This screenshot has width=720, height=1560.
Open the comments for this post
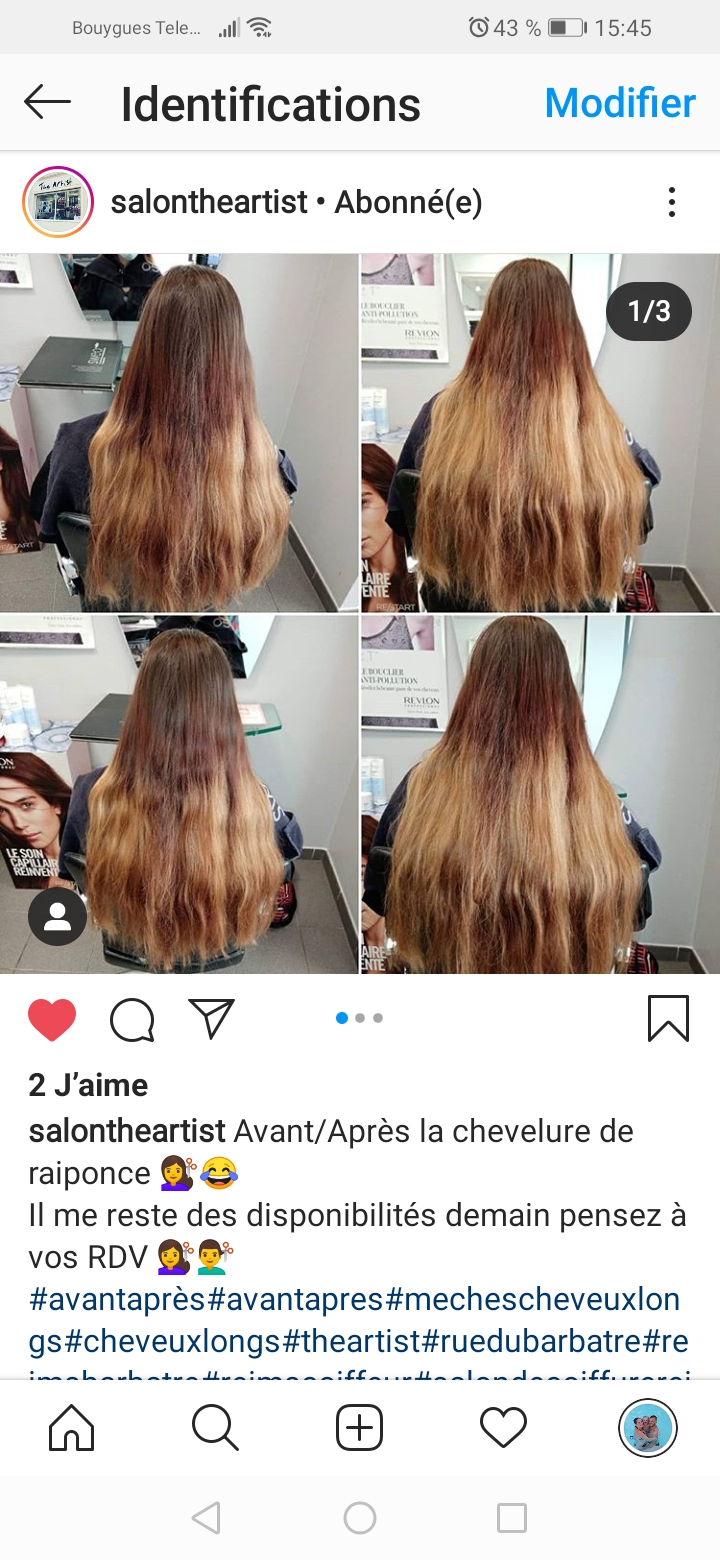pyautogui.click(x=132, y=1019)
